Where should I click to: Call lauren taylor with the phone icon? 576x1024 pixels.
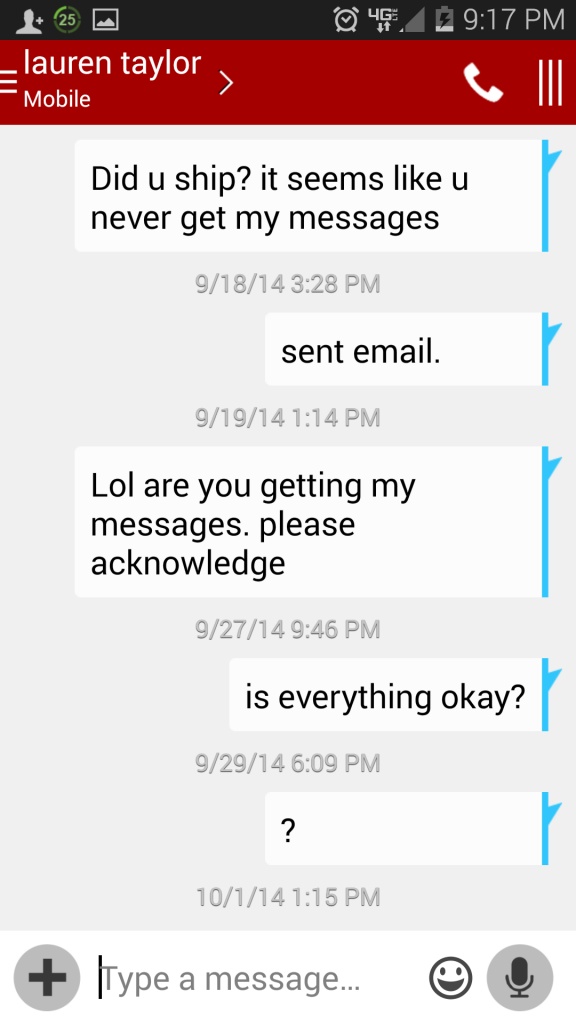tap(483, 83)
